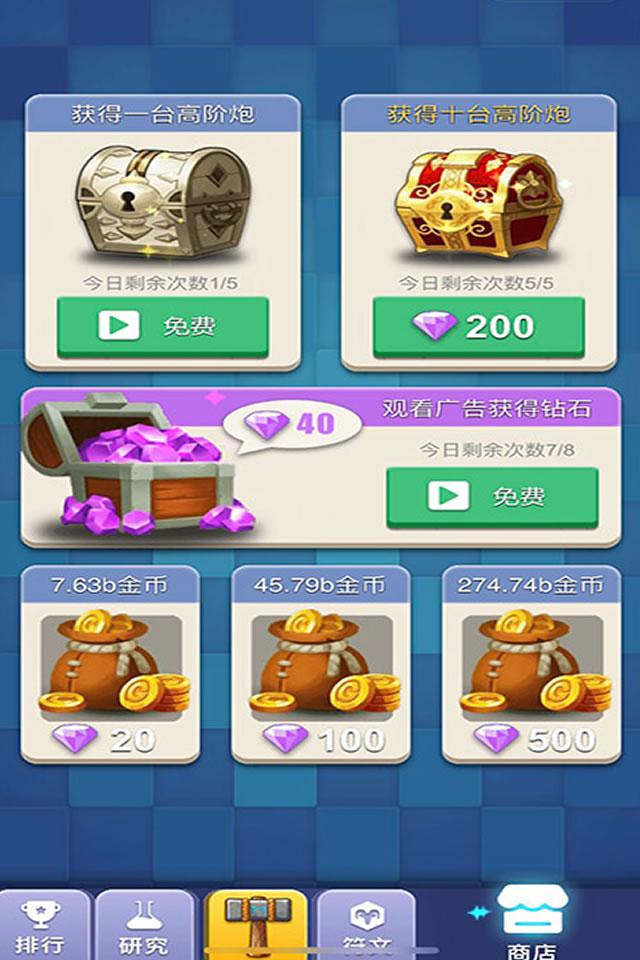
Task: Switch to the 研究 research tab
Action: pos(143,925)
